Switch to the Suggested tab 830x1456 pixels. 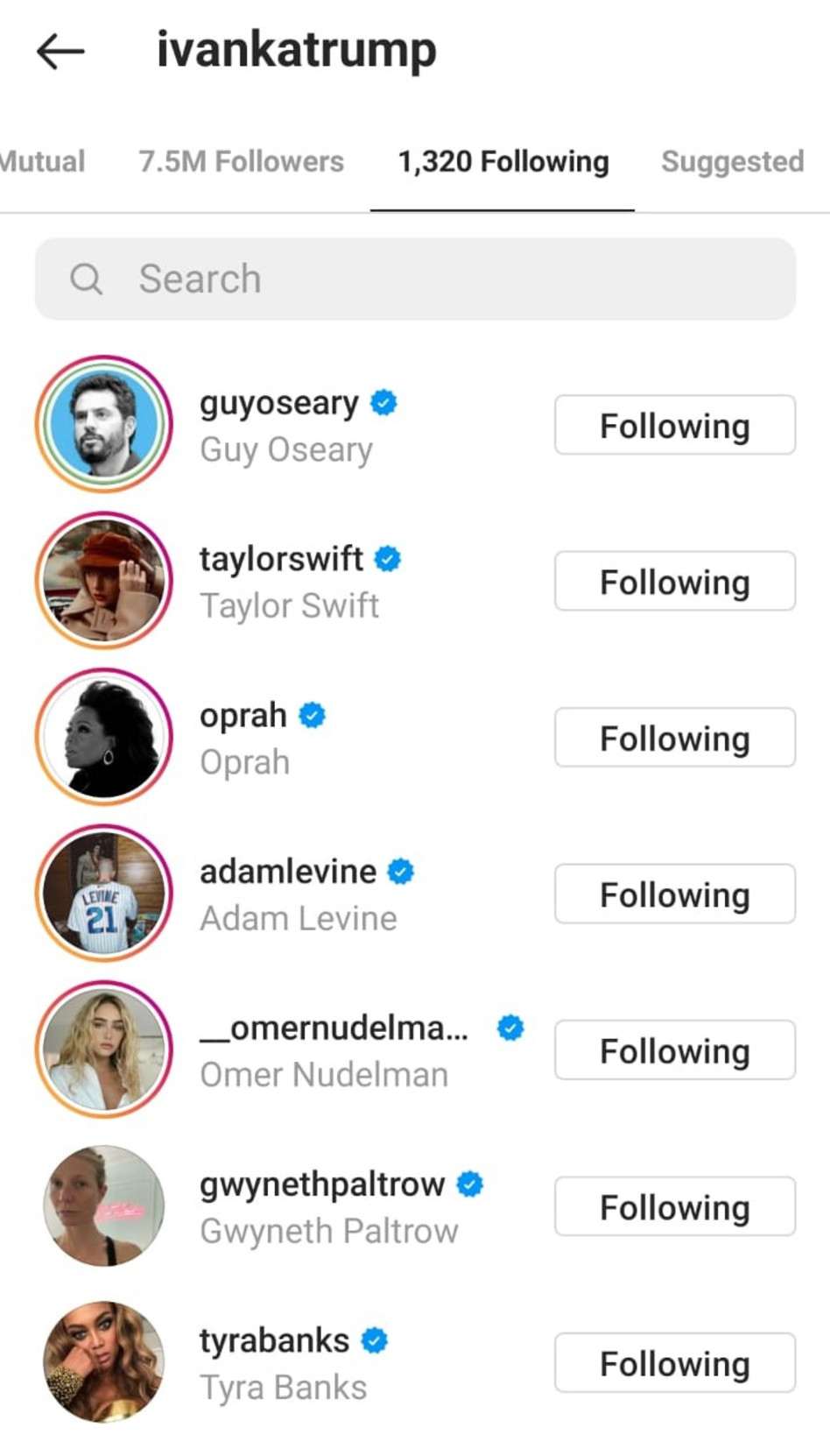[x=732, y=162]
